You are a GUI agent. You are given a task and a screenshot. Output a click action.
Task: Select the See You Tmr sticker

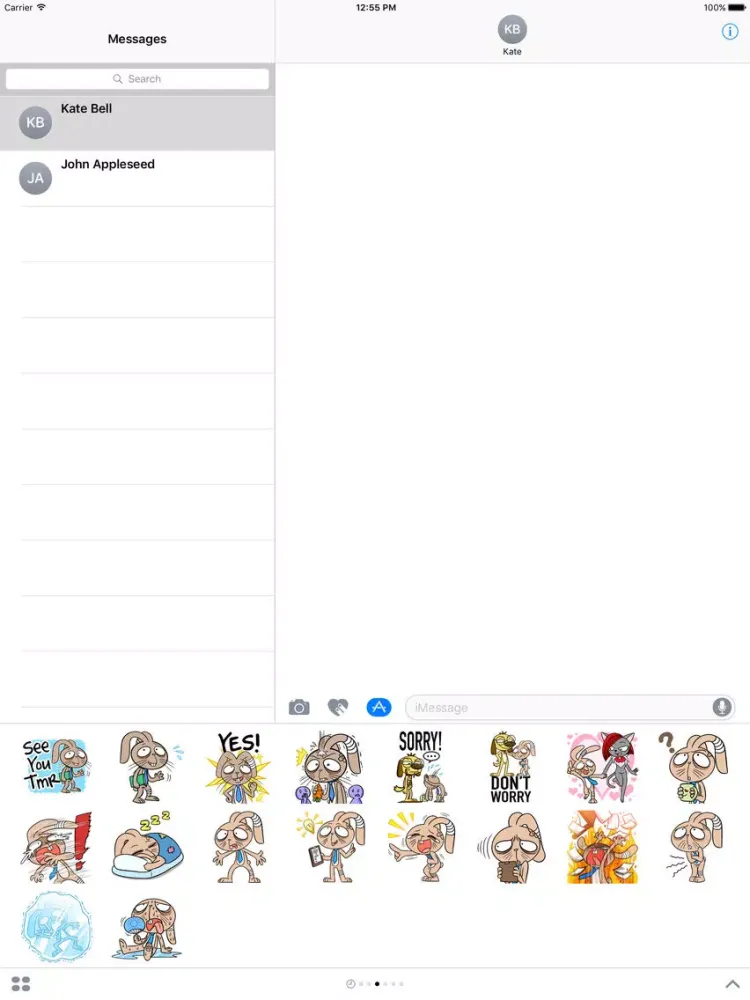tap(56, 768)
